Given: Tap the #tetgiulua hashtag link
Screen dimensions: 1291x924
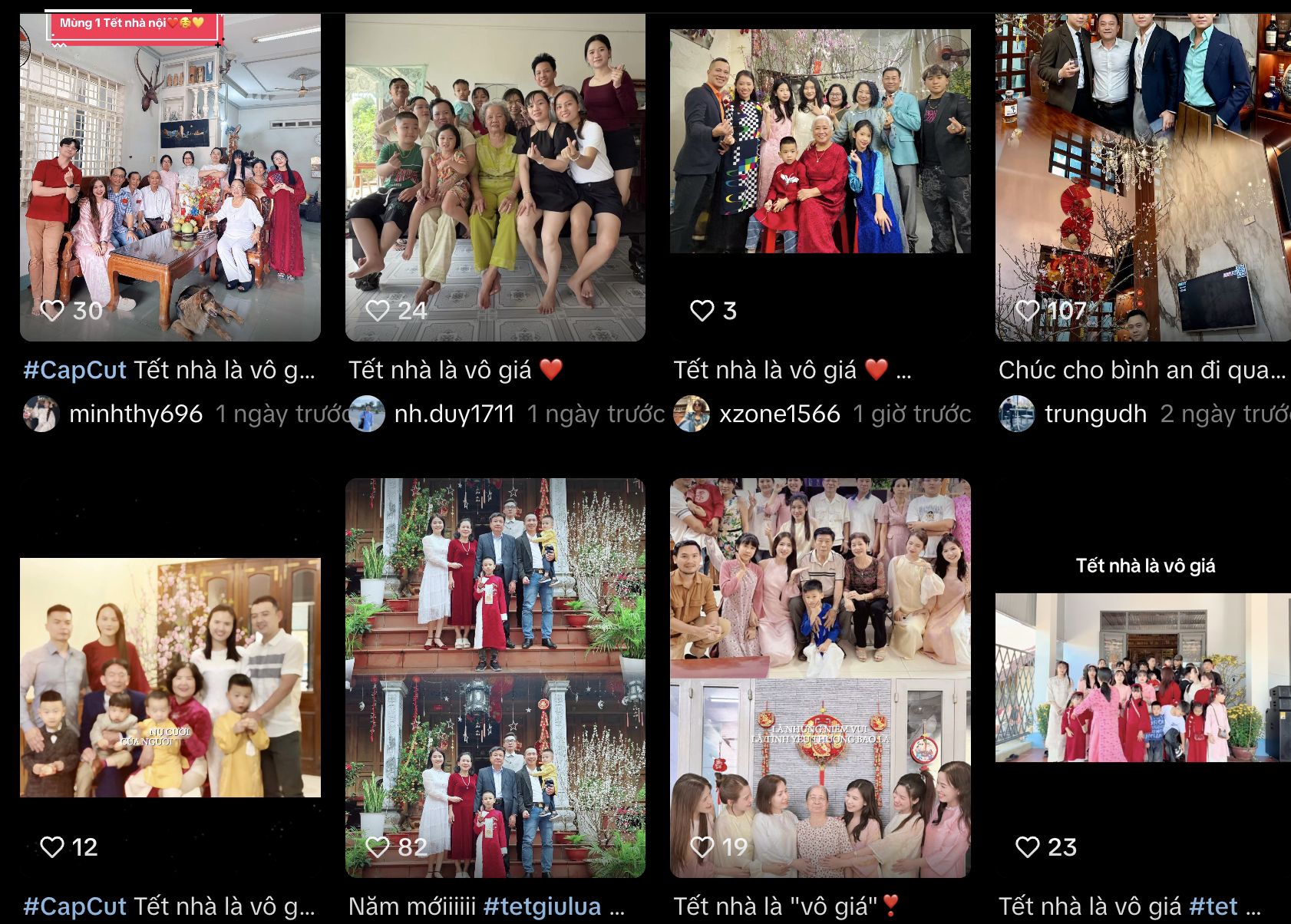Looking at the screenshot, I should click(542, 906).
